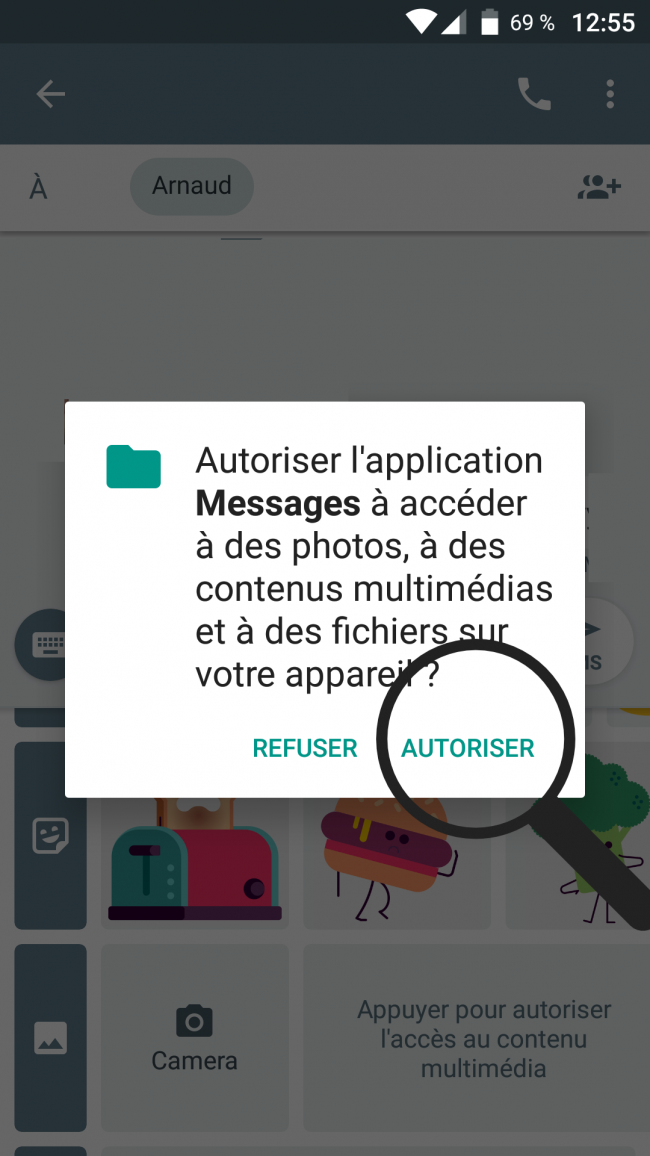
Task: Tap AUTORISER to grant access
Action: (467, 748)
